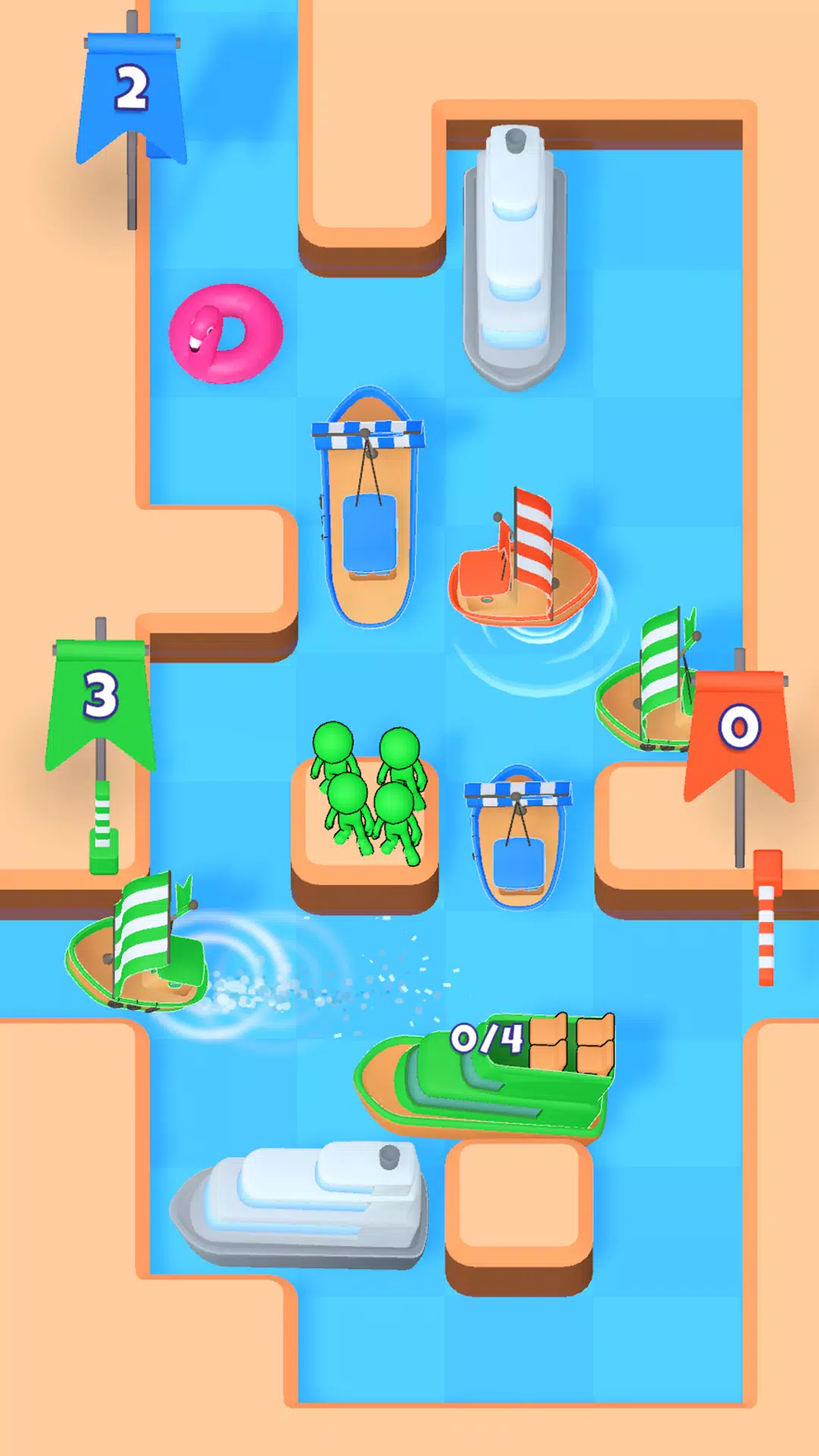This screenshot has width=819, height=1456.
Task: Move the white yacht pointing upward
Action: point(516,258)
